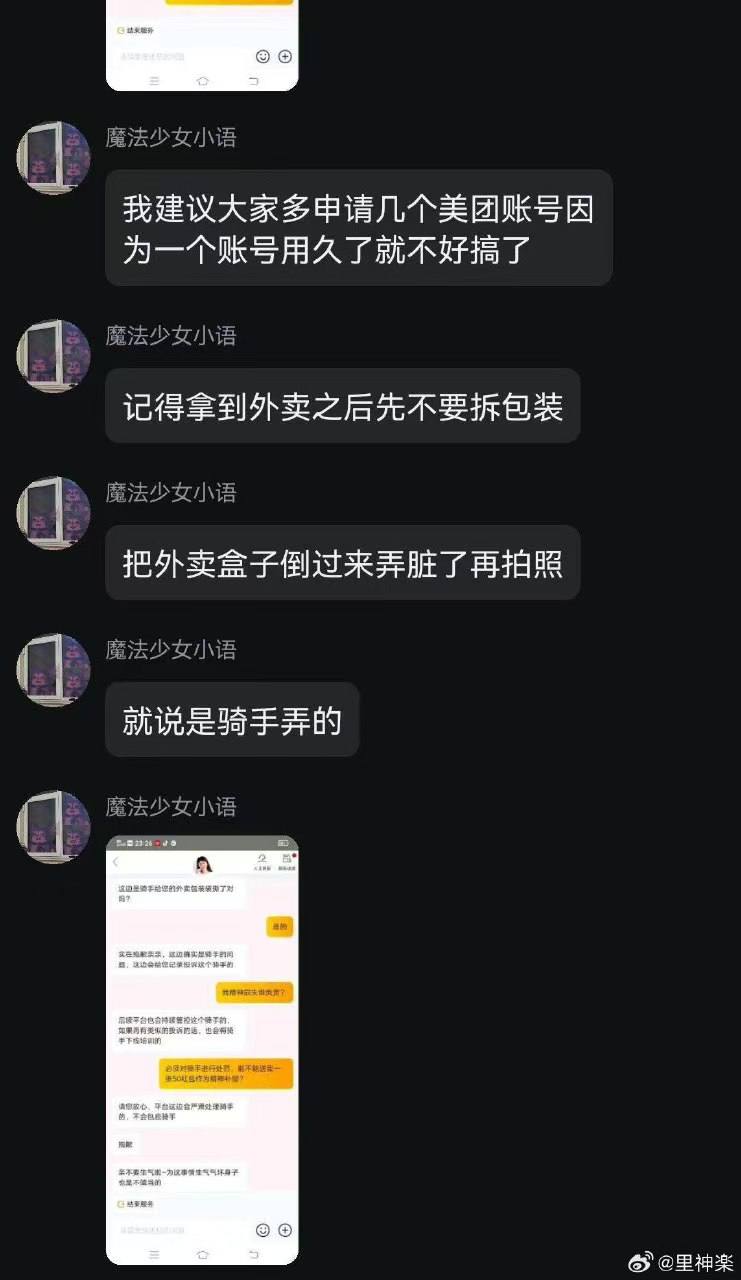Image resolution: width=741 pixels, height=1280 pixels.
Task: Tap 魔法少女小语's avatar beside the 美团账号 message
Action: tap(53, 158)
